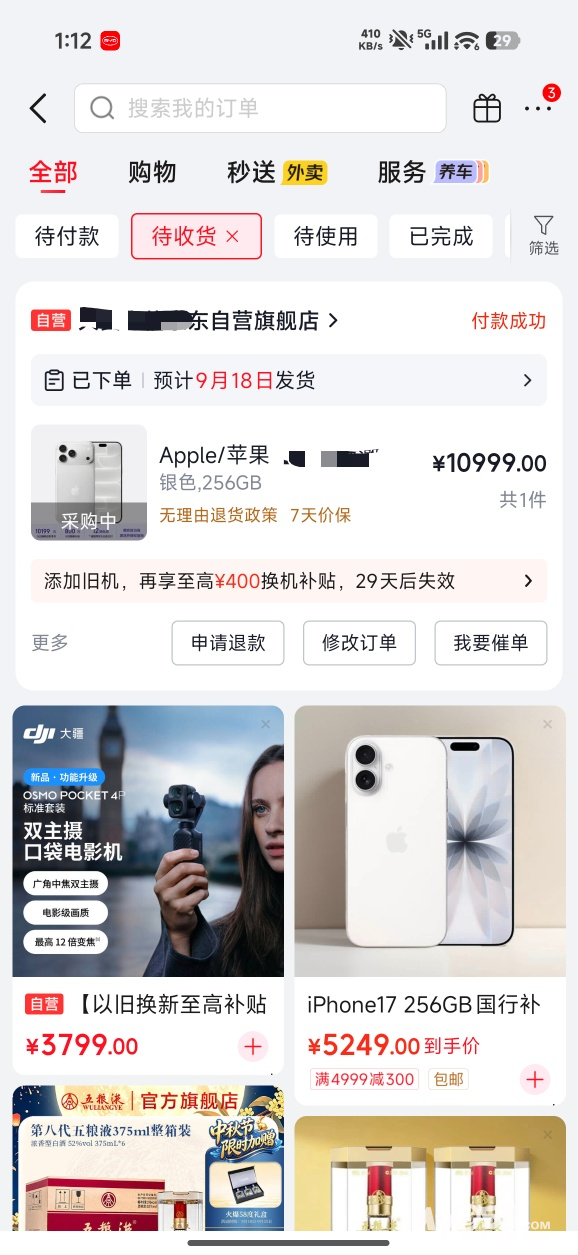The width and height of the screenshot is (578, 1255).
Task: Remove the 待收货 filter chip
Action: (x=233, y=237)
